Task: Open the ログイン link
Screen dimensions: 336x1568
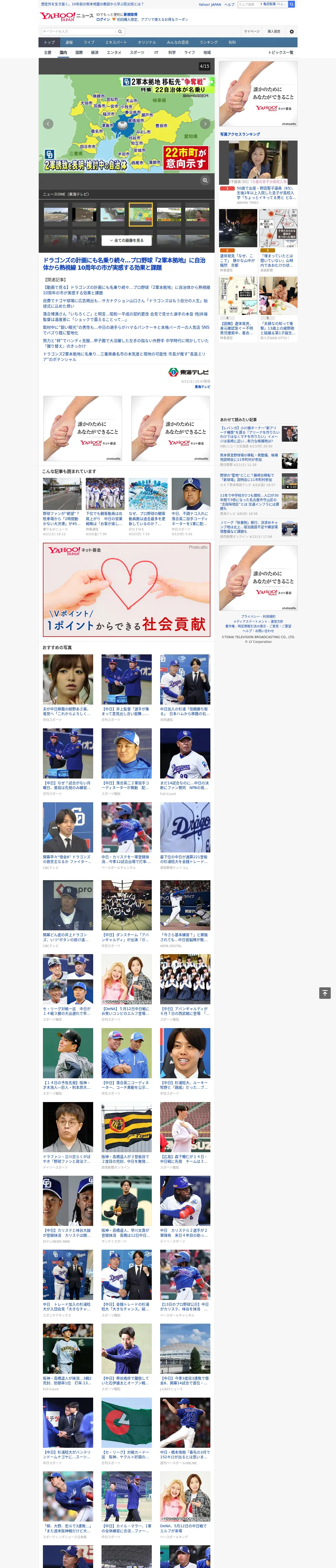Action: coord(103,20)
